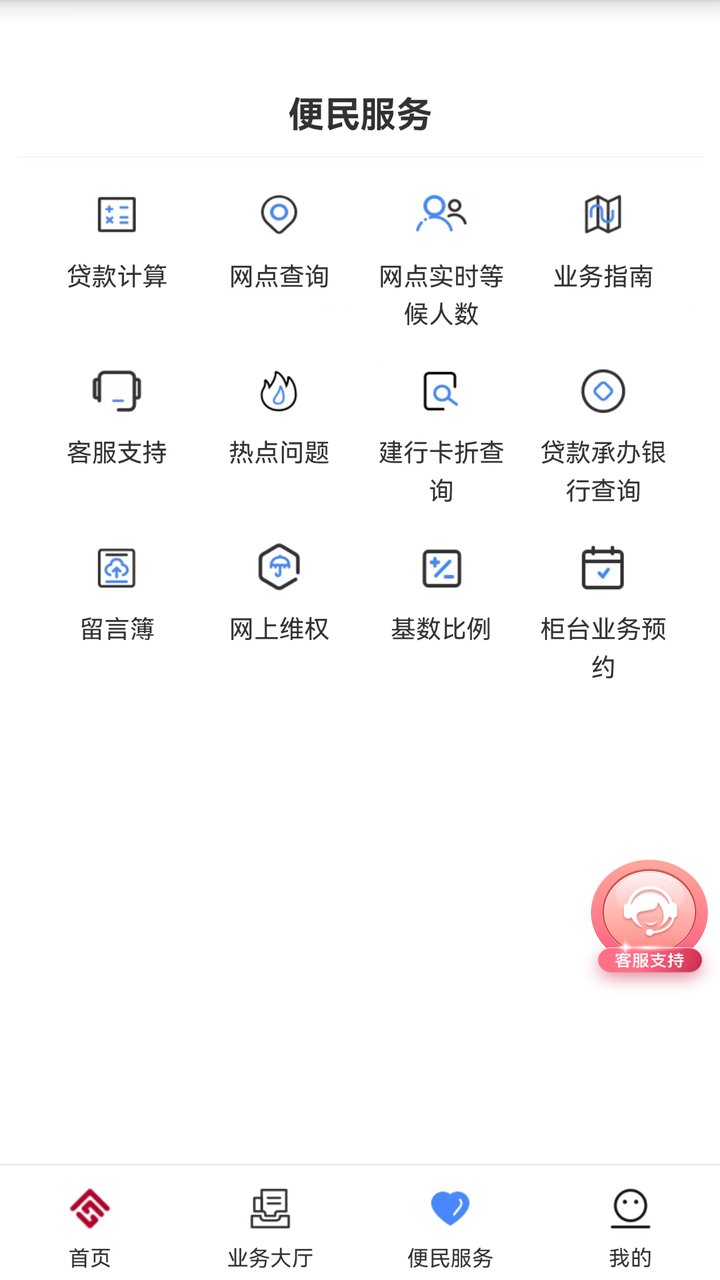Tap the floating 客服支持 assistant bubble
Image resolution: width=720 pixels, height=1280 pixels.
tap(649, 911)
